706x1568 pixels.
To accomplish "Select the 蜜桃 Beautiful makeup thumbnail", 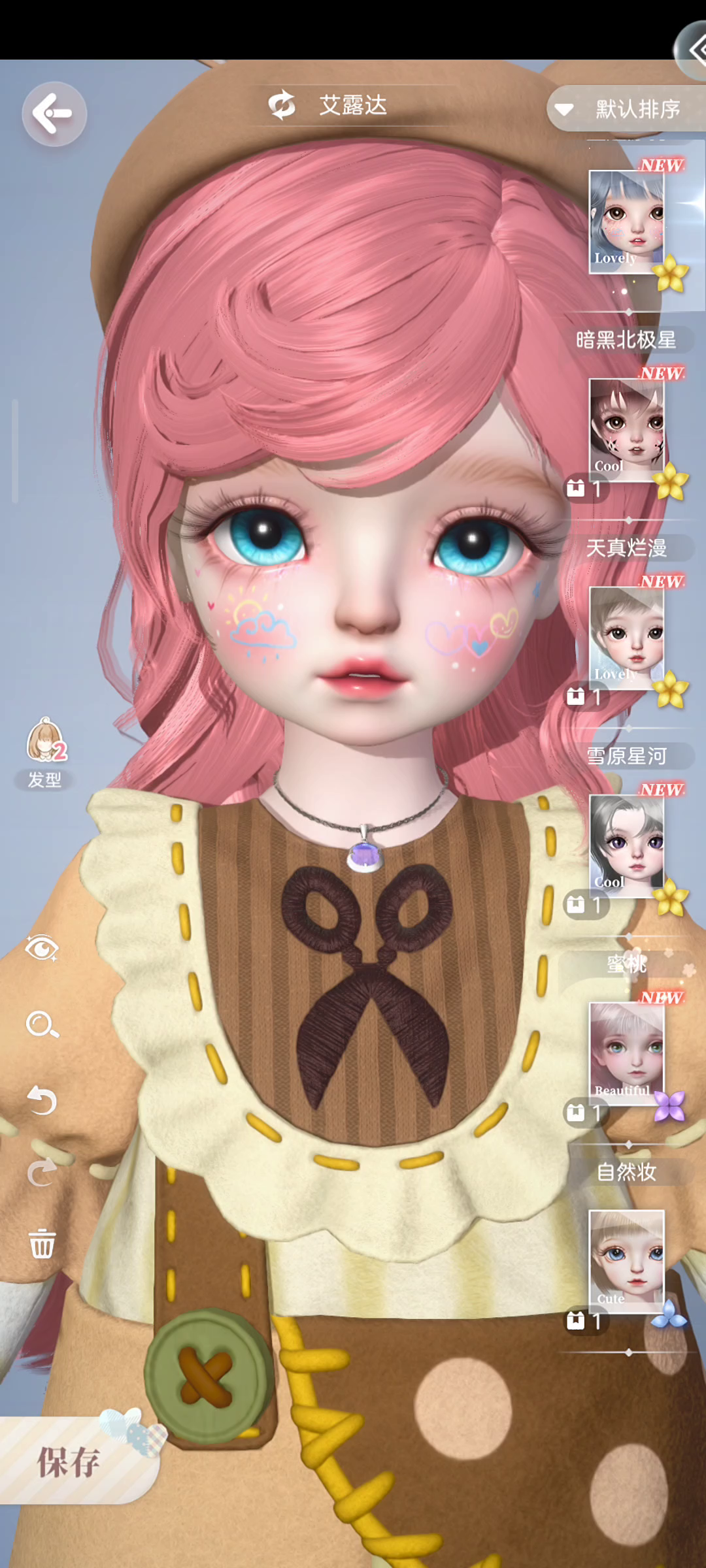I will pyautogui.click(x=627, y=1054).
